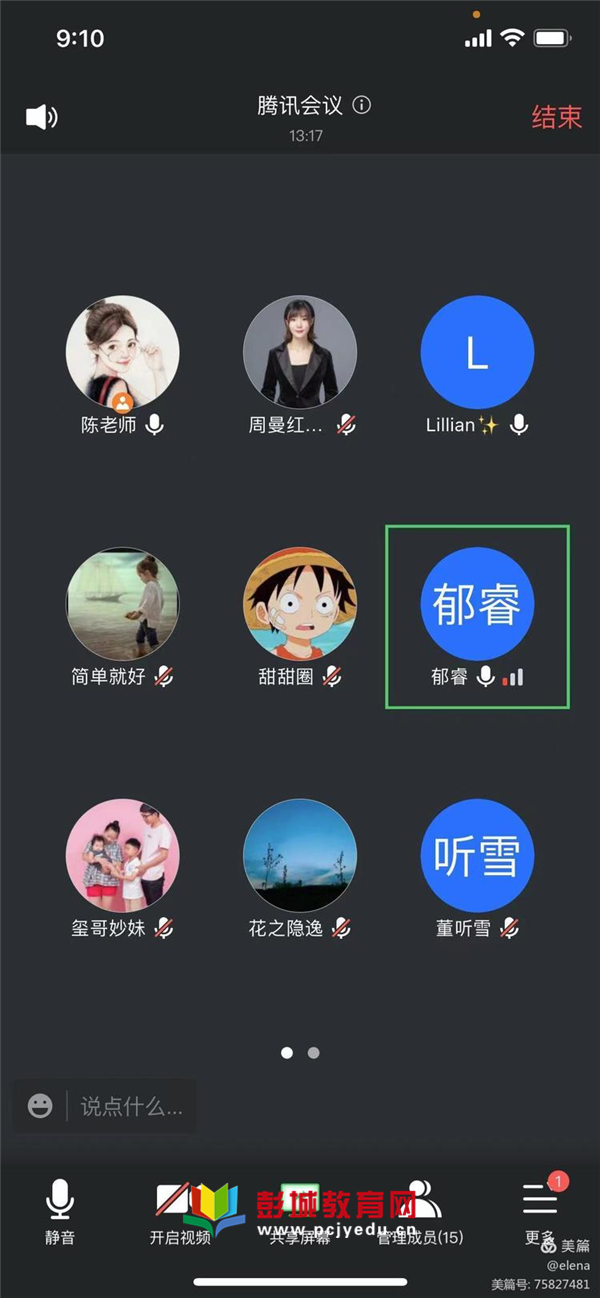
Task: Toggle the speaker audio icon
Action: coord(41,117)
